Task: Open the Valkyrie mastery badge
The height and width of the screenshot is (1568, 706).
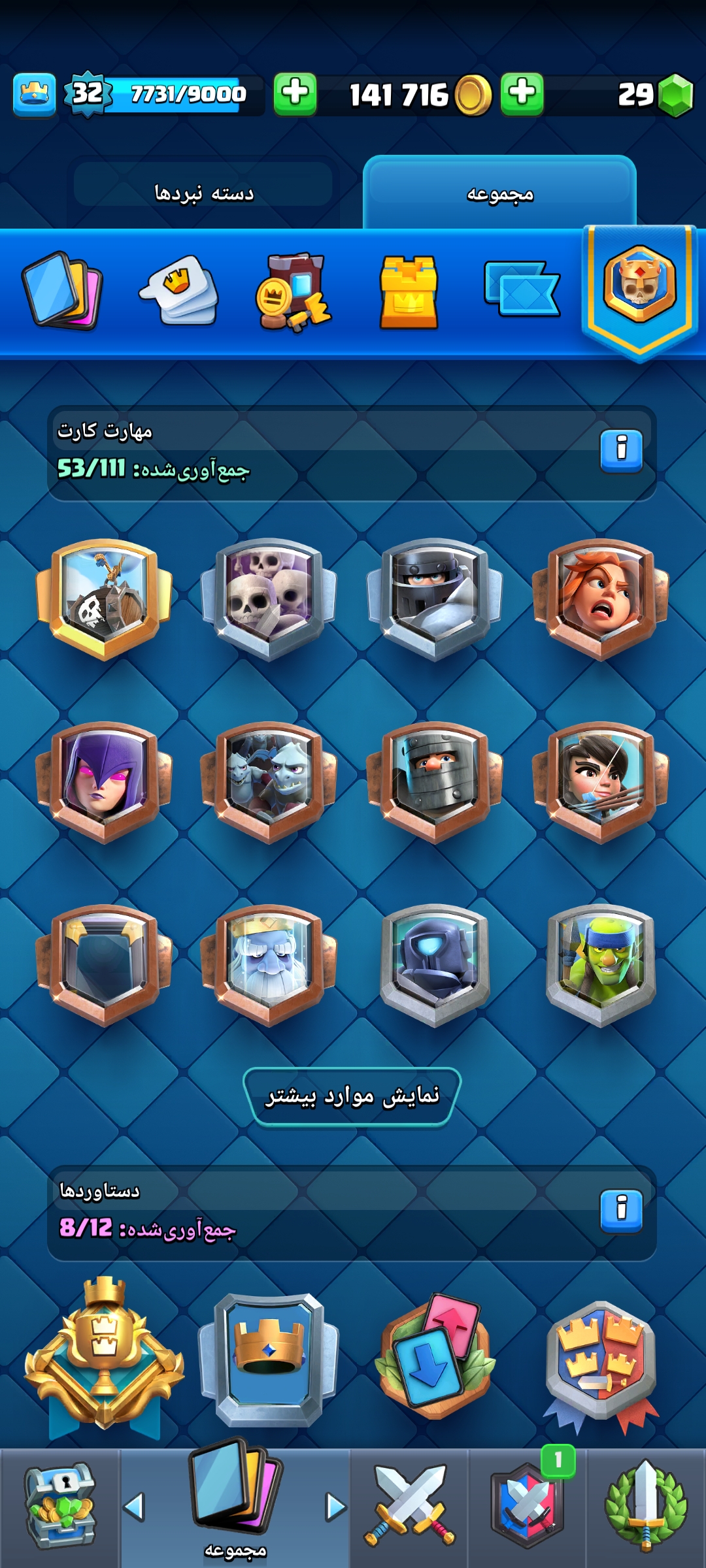Action: point(600,598)
